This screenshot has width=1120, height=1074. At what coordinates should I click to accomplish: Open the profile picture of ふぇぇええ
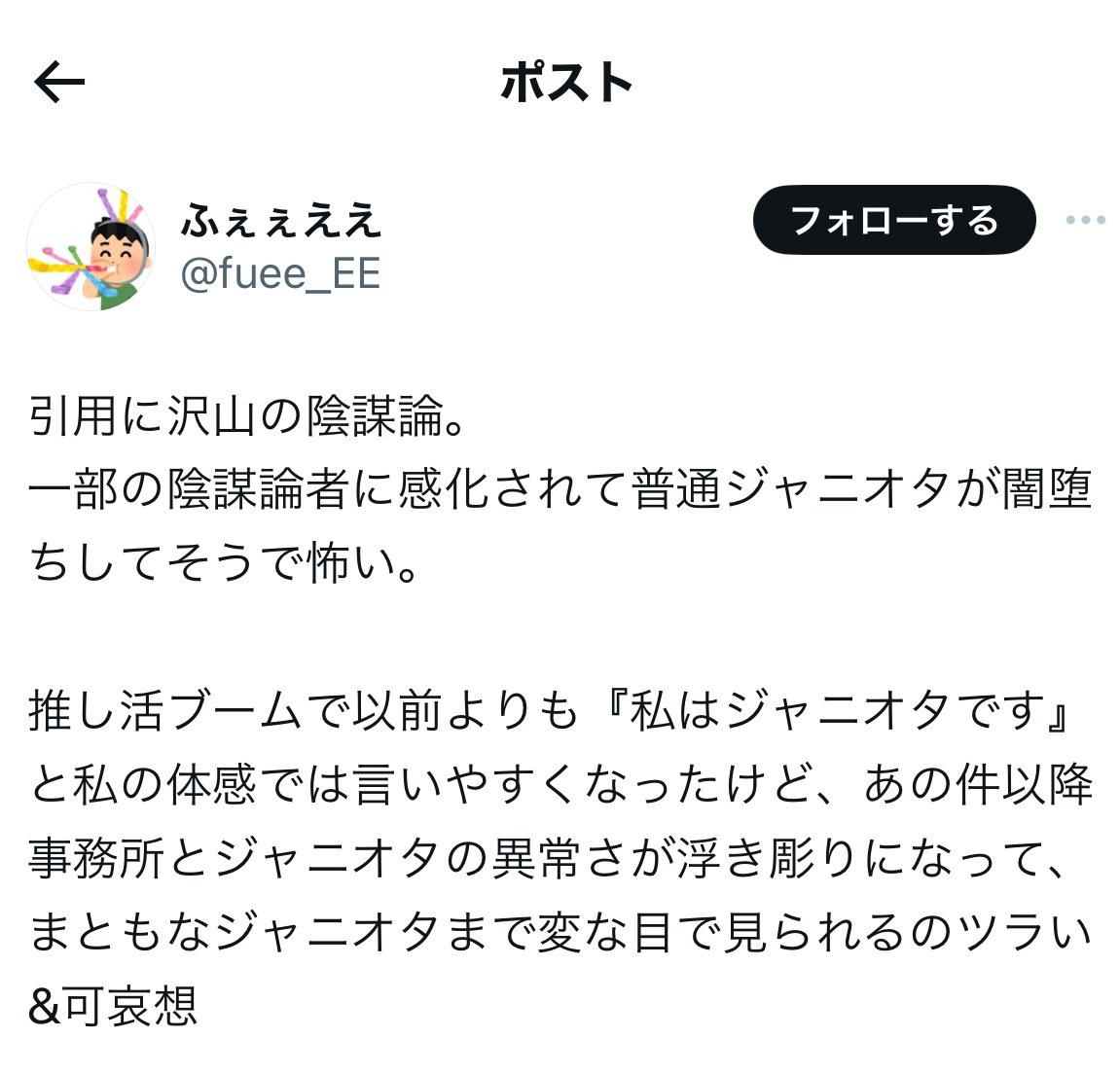click(90, 247)
